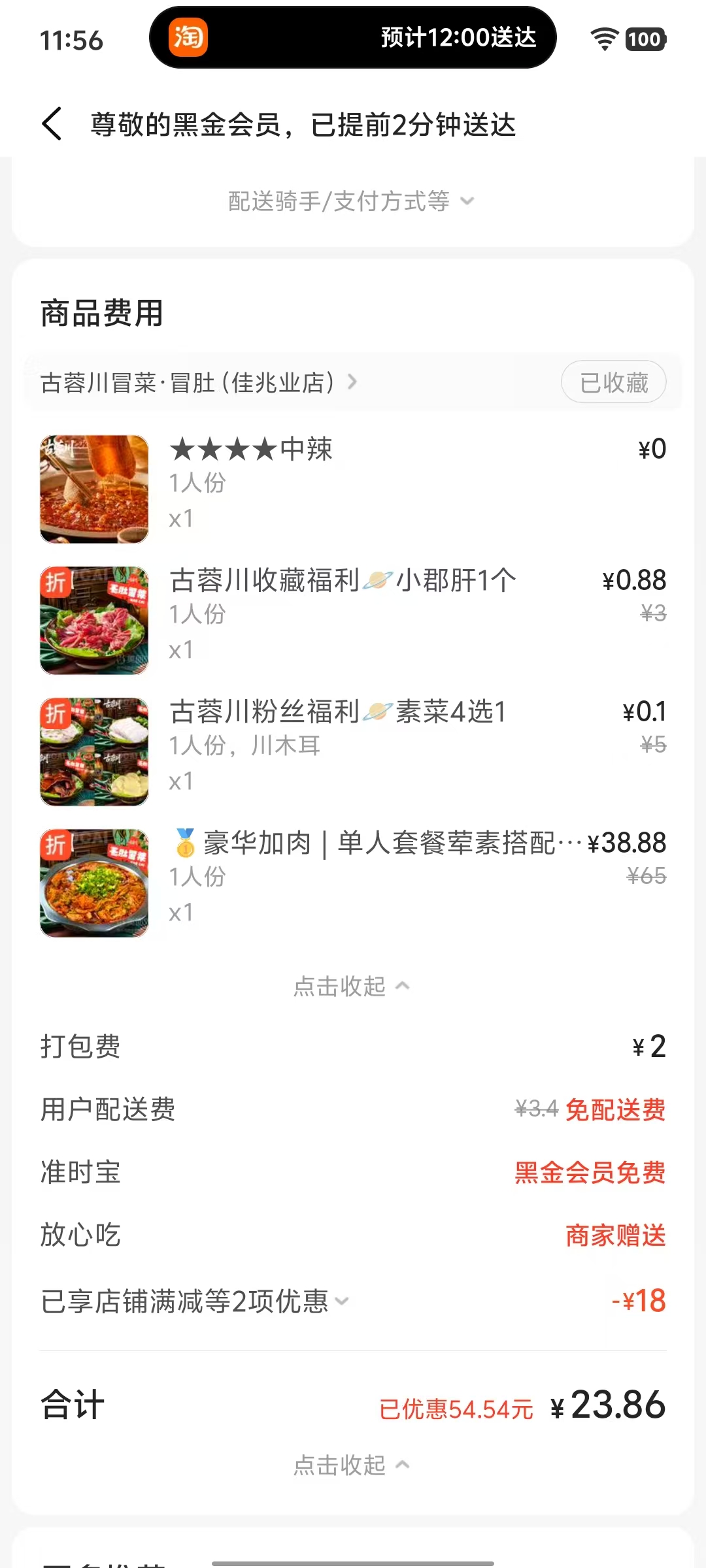The height and width of the screenshot is (1568, 706).
Task: Collapse the item list with 点击收起
Action: point(351,986)
